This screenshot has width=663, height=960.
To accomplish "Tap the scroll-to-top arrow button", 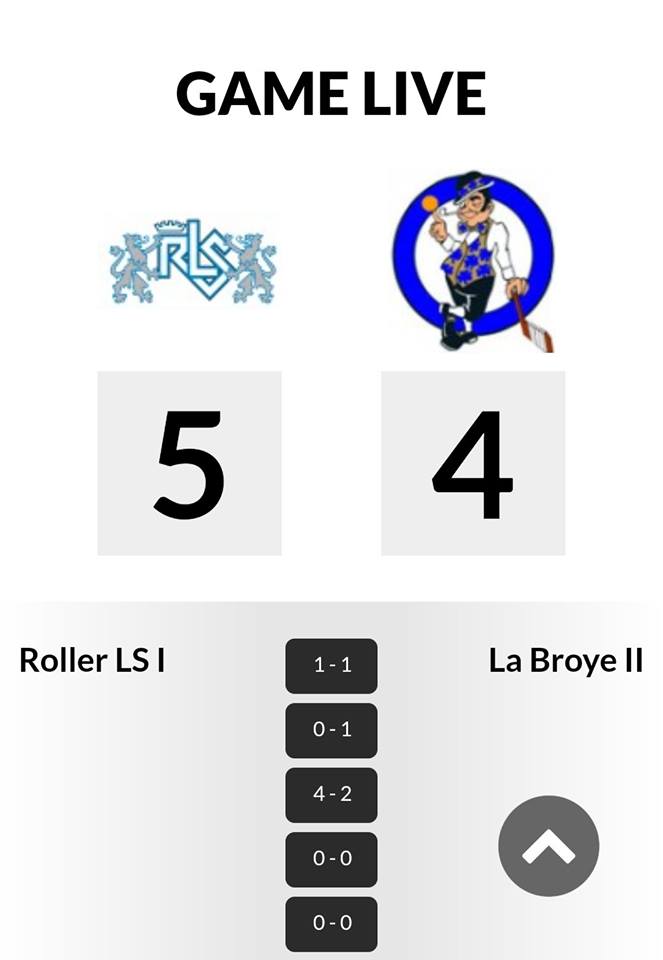I will 548,846.
